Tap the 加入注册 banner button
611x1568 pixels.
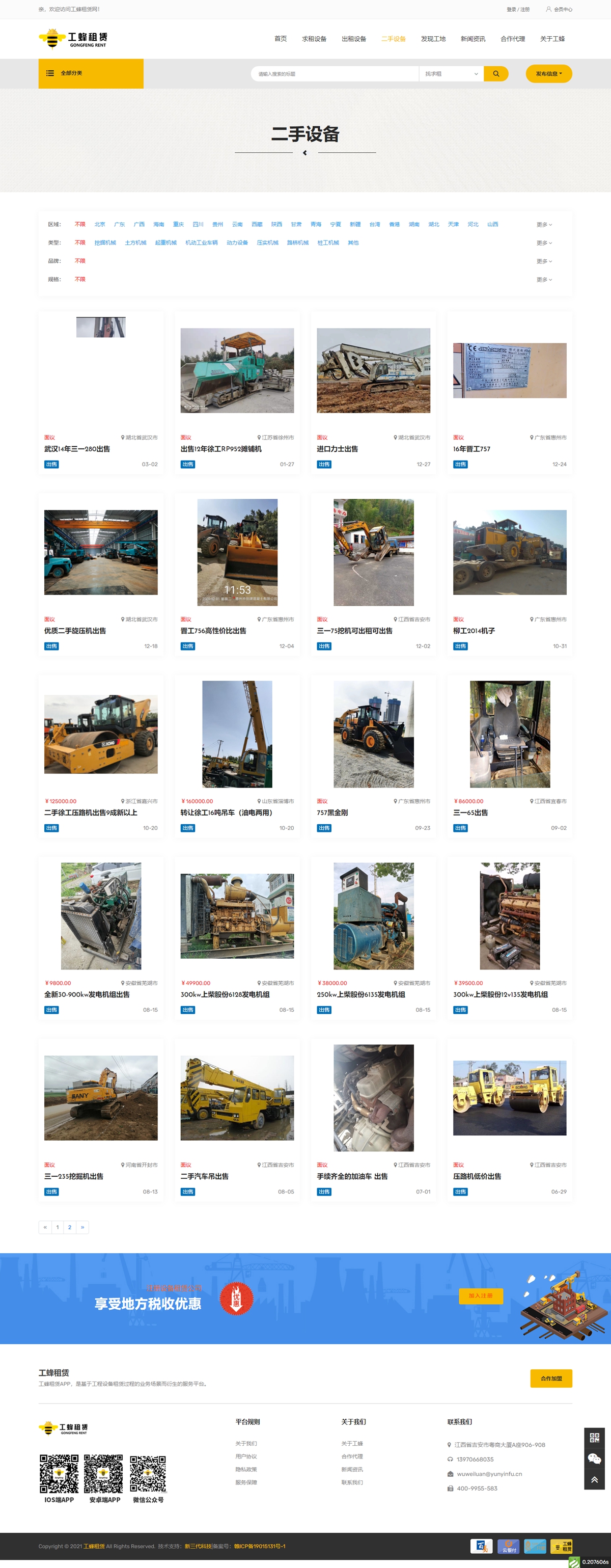[x=480, y=1295]
